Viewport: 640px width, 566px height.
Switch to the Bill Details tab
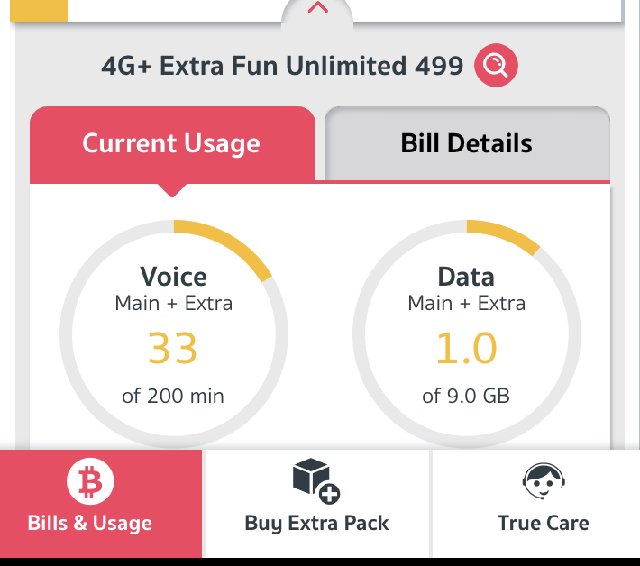click(x=466, y=144)
